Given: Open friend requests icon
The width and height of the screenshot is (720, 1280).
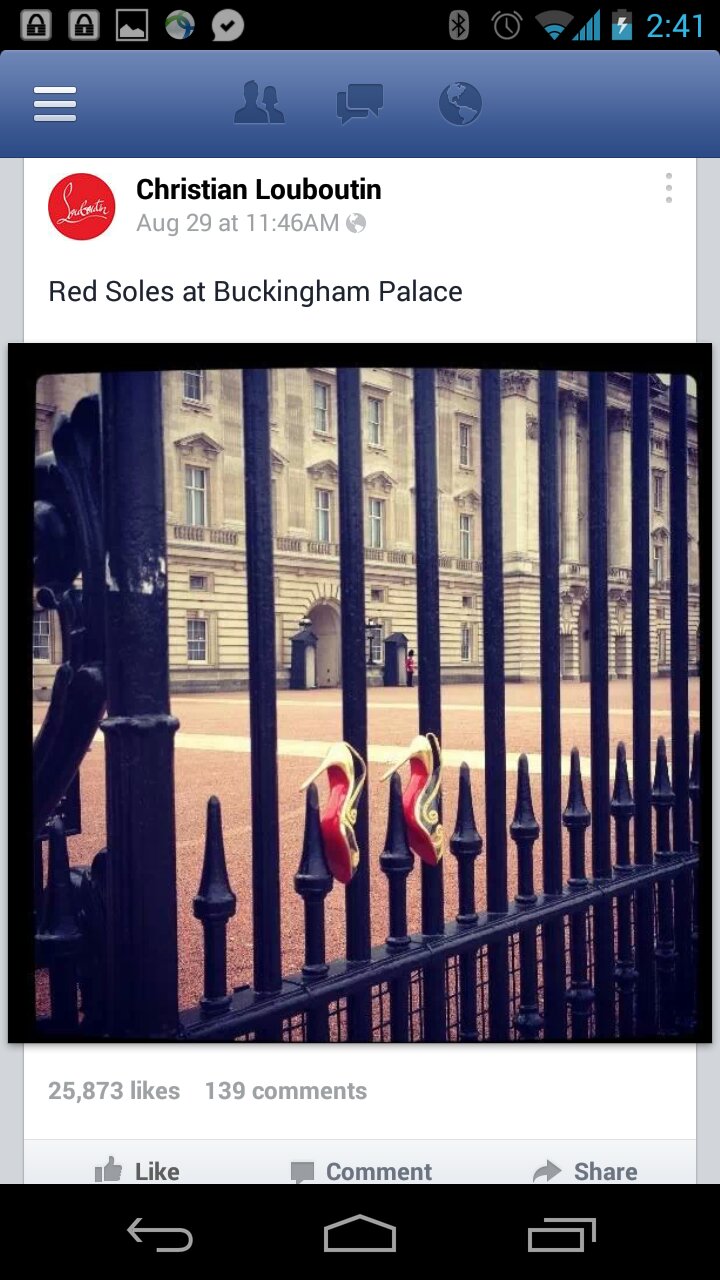Looking at the screenshot, I should point(259,103).
